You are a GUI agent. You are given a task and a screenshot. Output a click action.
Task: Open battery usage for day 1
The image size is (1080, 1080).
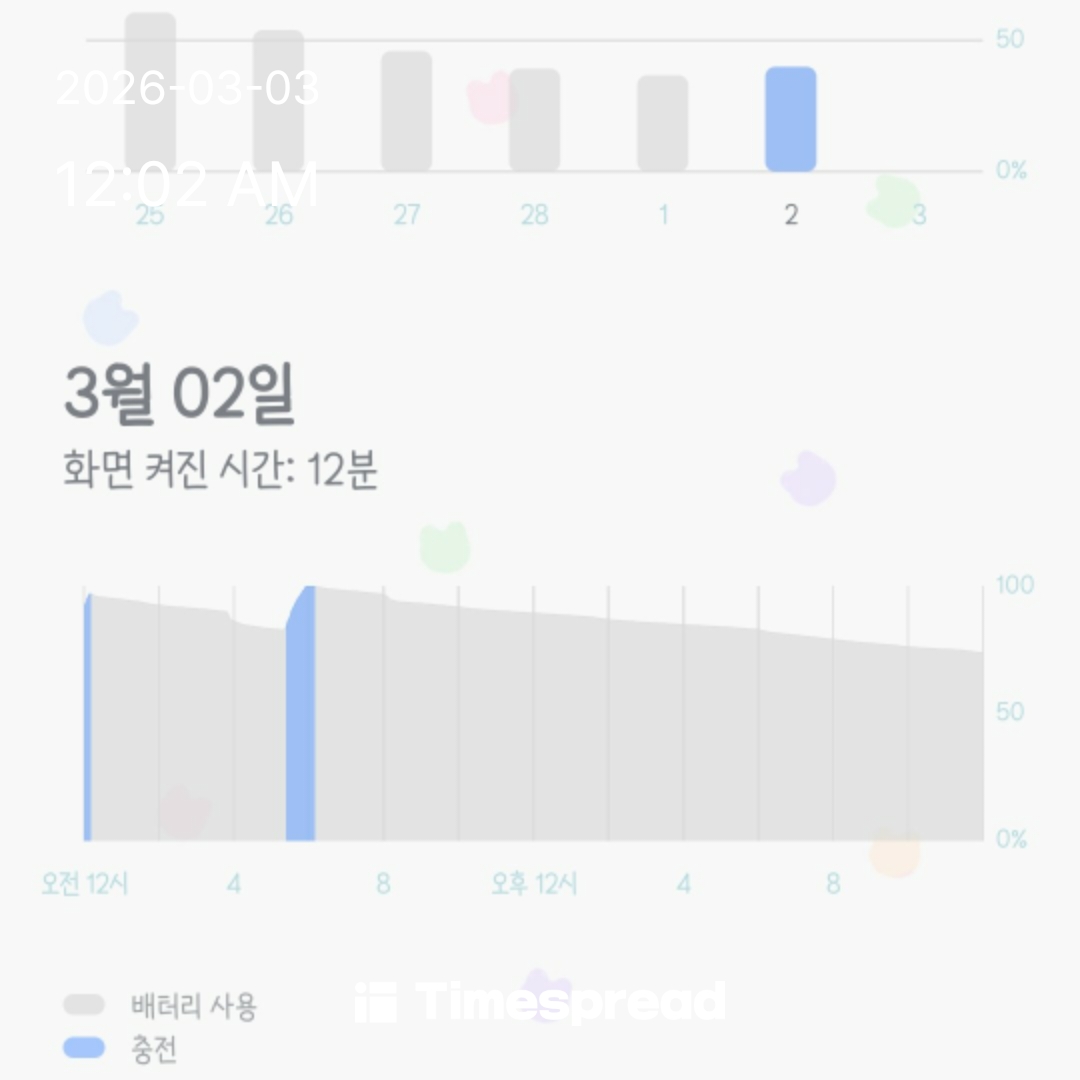[662, 123]
